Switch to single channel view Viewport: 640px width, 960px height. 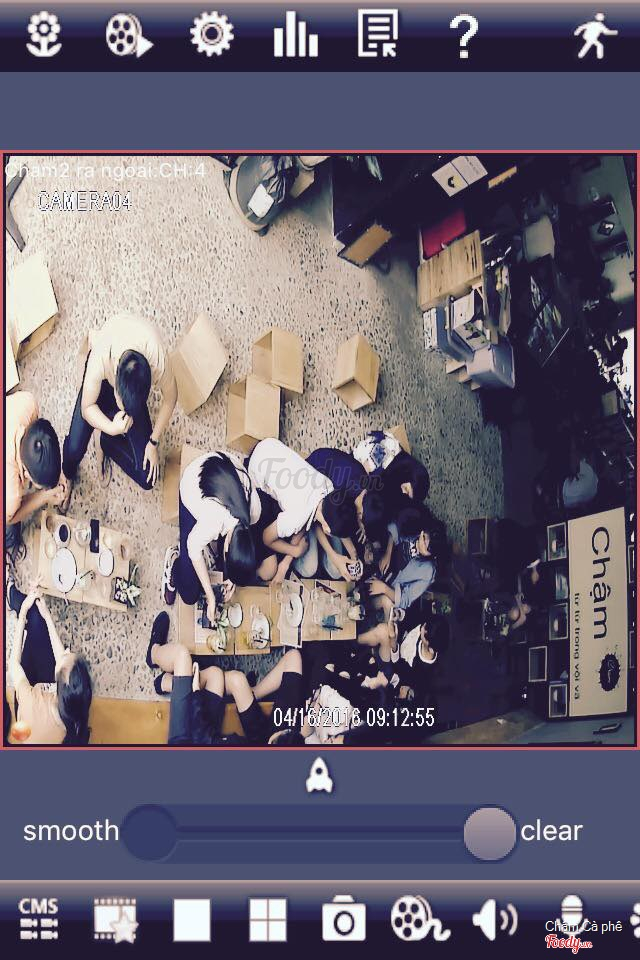point(191,920)
